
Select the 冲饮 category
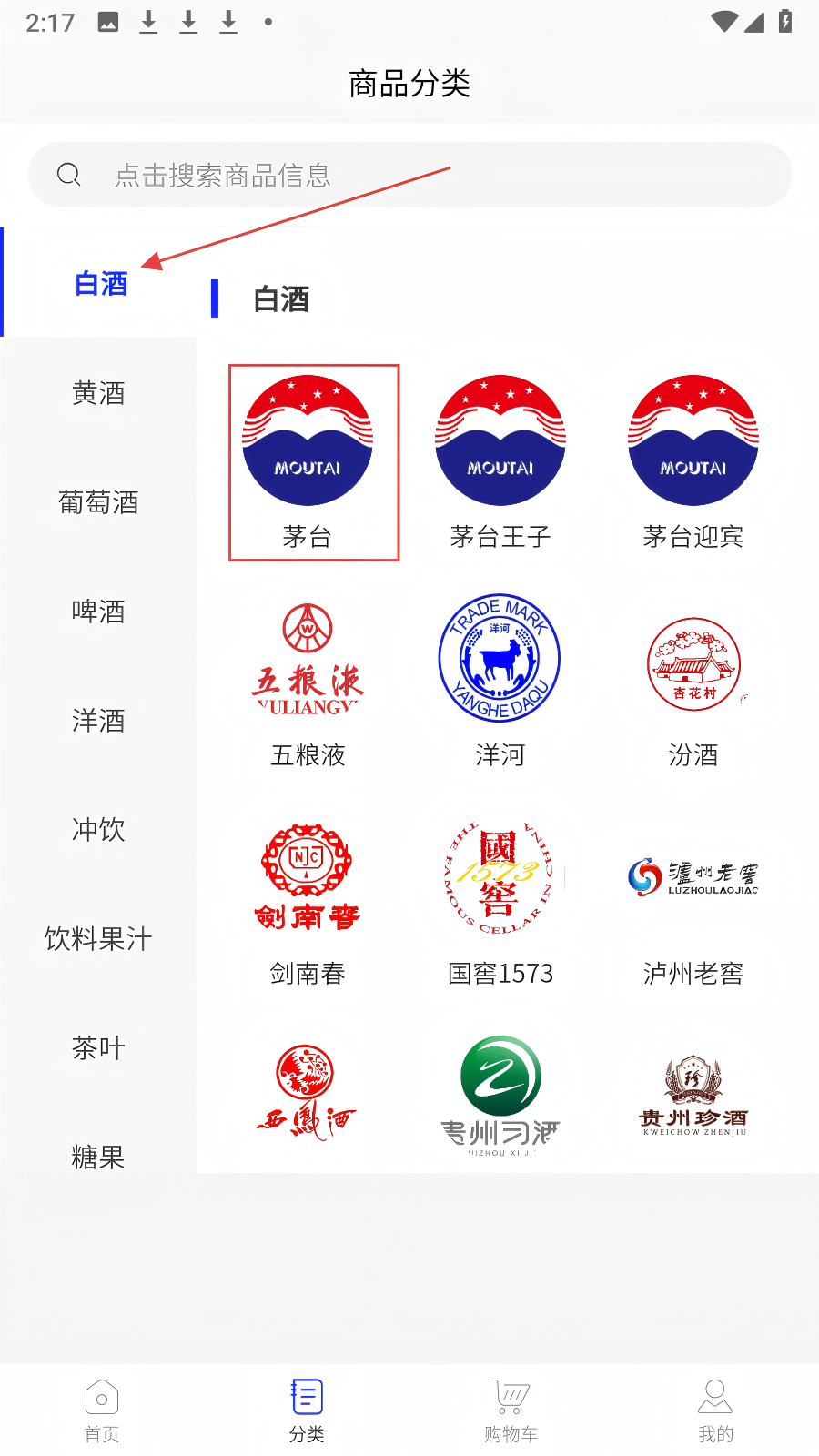[98, 830]
